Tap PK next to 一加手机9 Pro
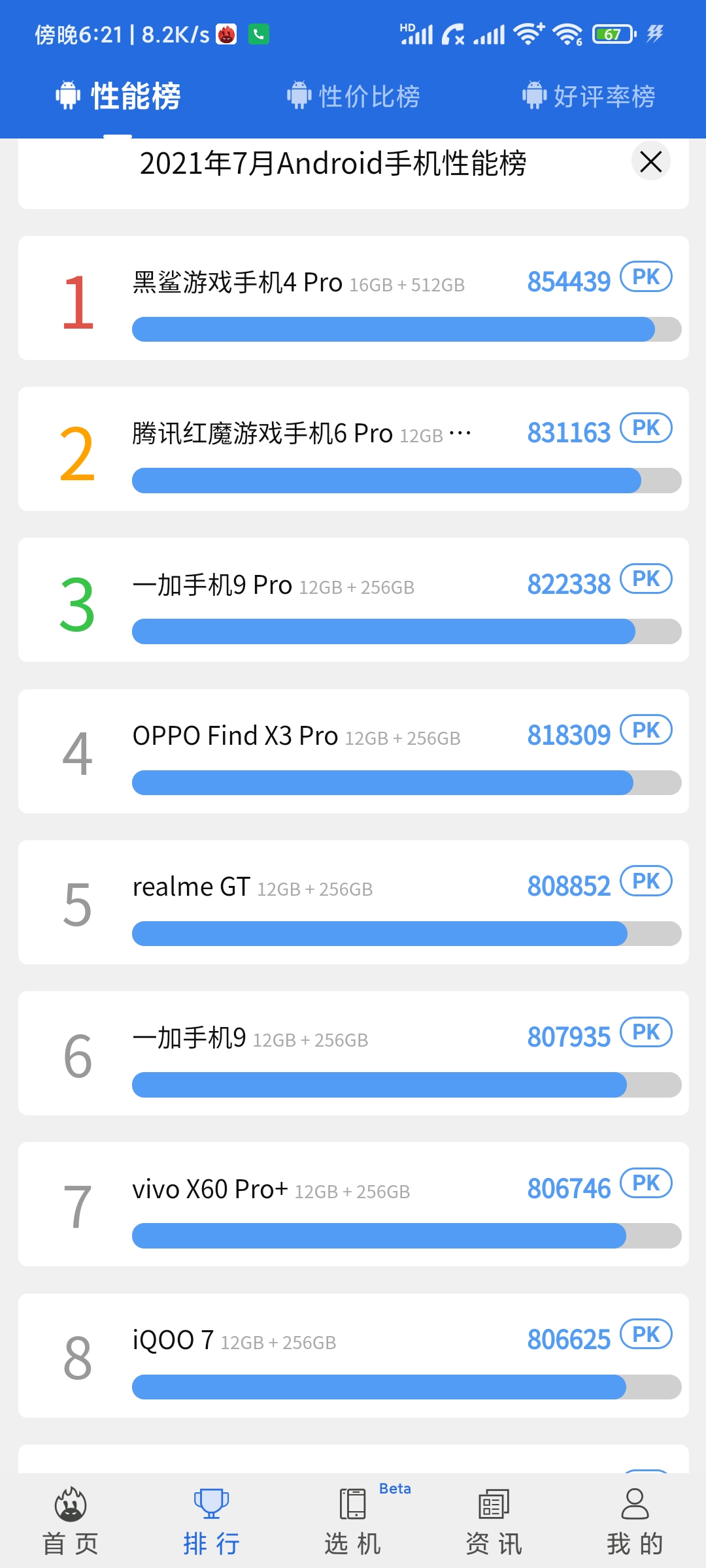 pyautogui.click(x=646, y=579)
